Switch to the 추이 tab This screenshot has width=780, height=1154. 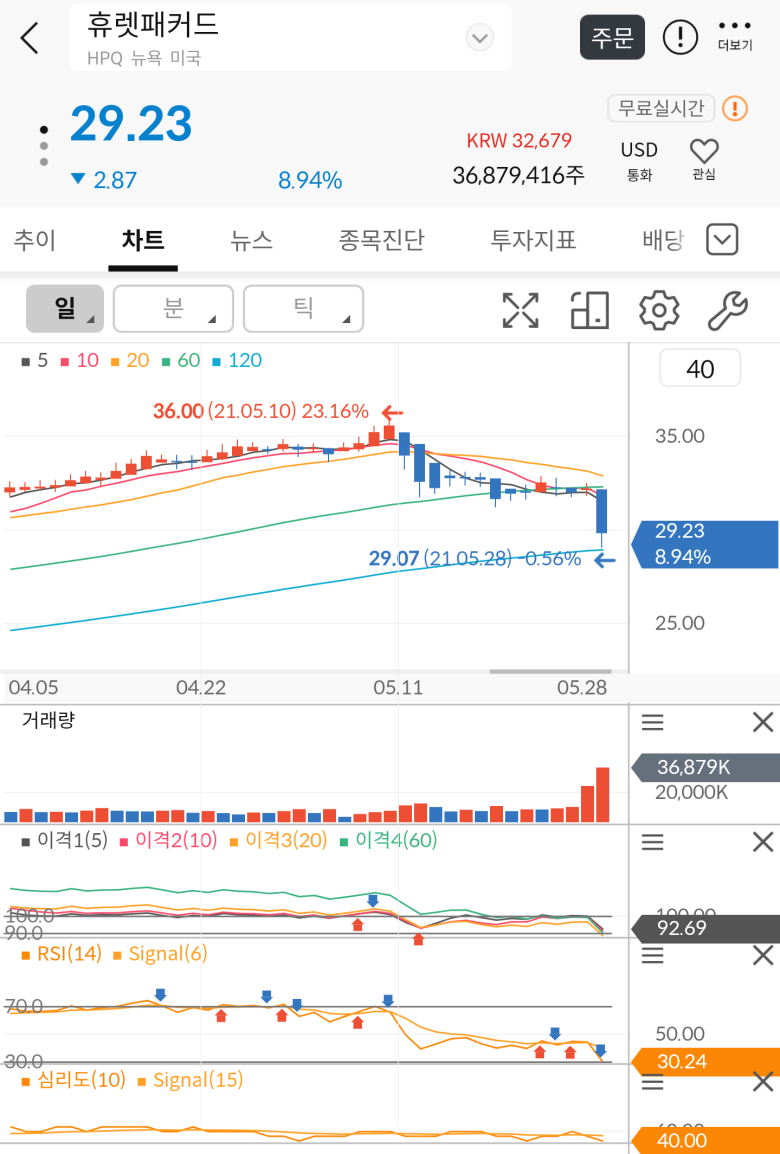pos(35,241)
